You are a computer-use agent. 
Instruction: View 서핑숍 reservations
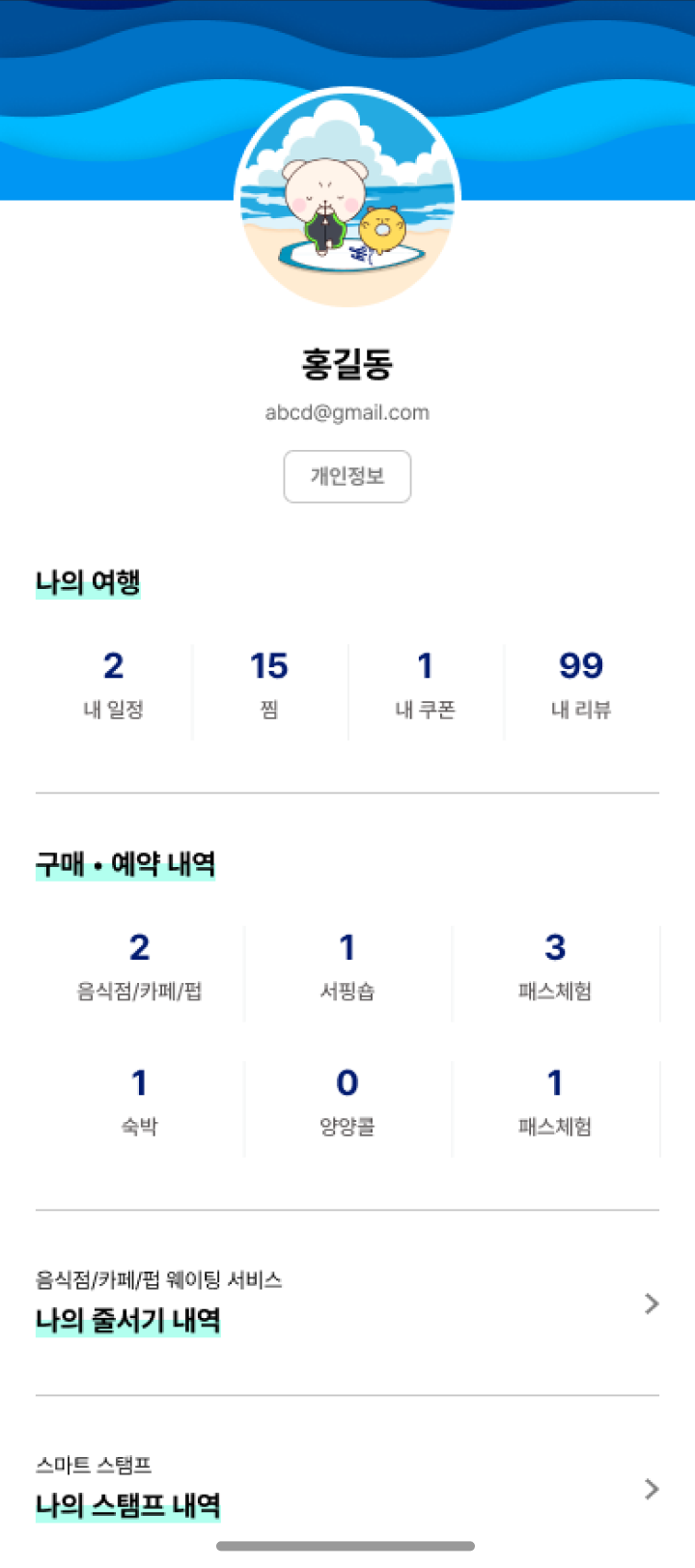coord(347,967)
